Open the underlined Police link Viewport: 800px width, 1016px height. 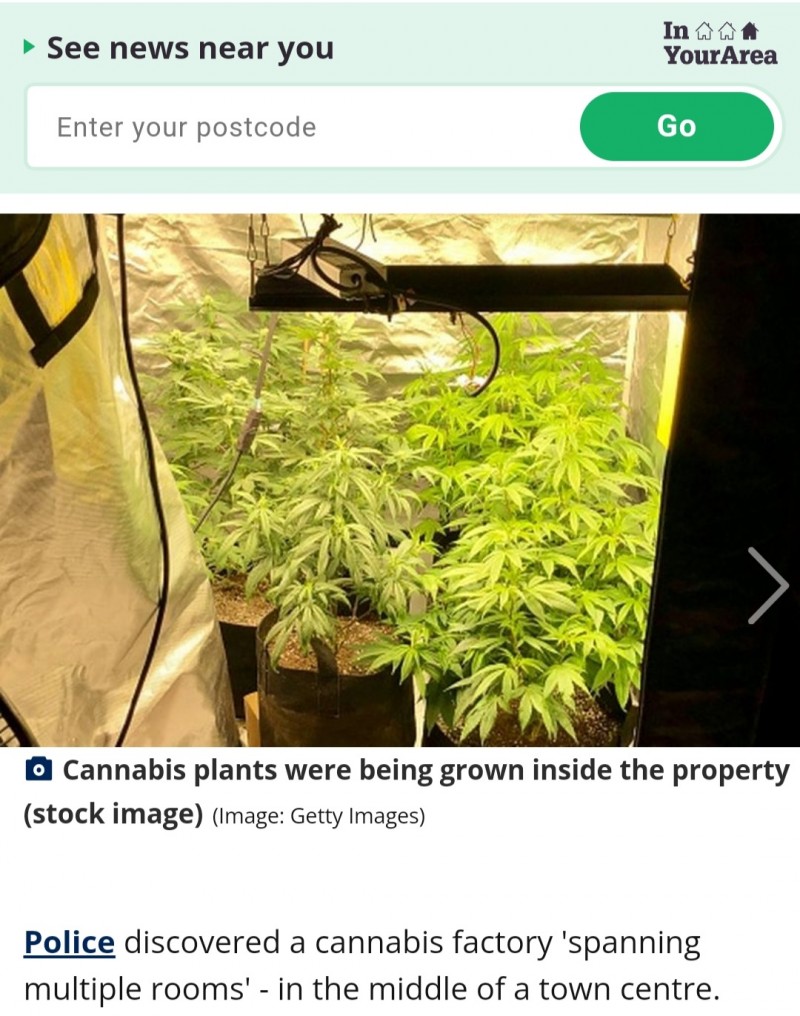point(69,942)
